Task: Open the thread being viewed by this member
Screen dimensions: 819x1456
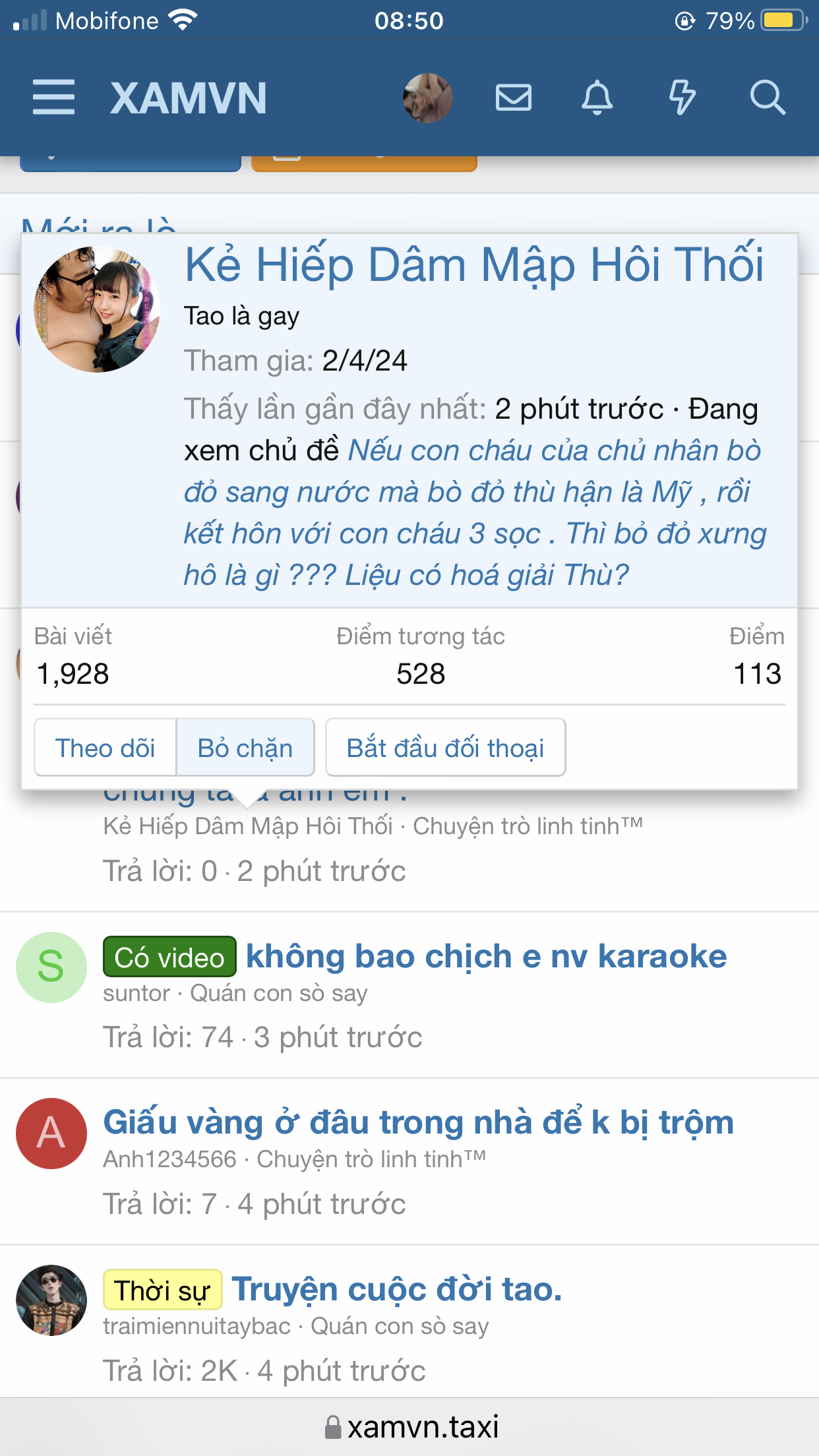Action: tap(472, 513)
